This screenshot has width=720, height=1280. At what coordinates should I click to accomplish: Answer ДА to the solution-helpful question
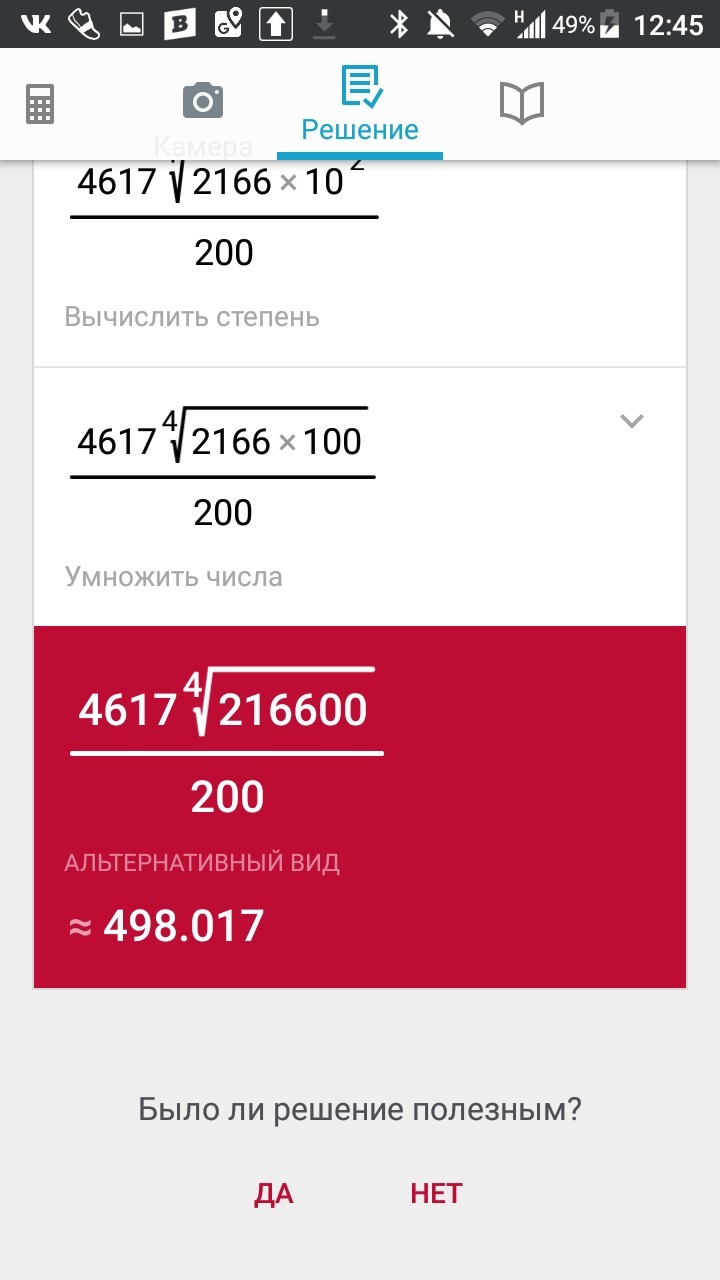tap(273, 1193)
